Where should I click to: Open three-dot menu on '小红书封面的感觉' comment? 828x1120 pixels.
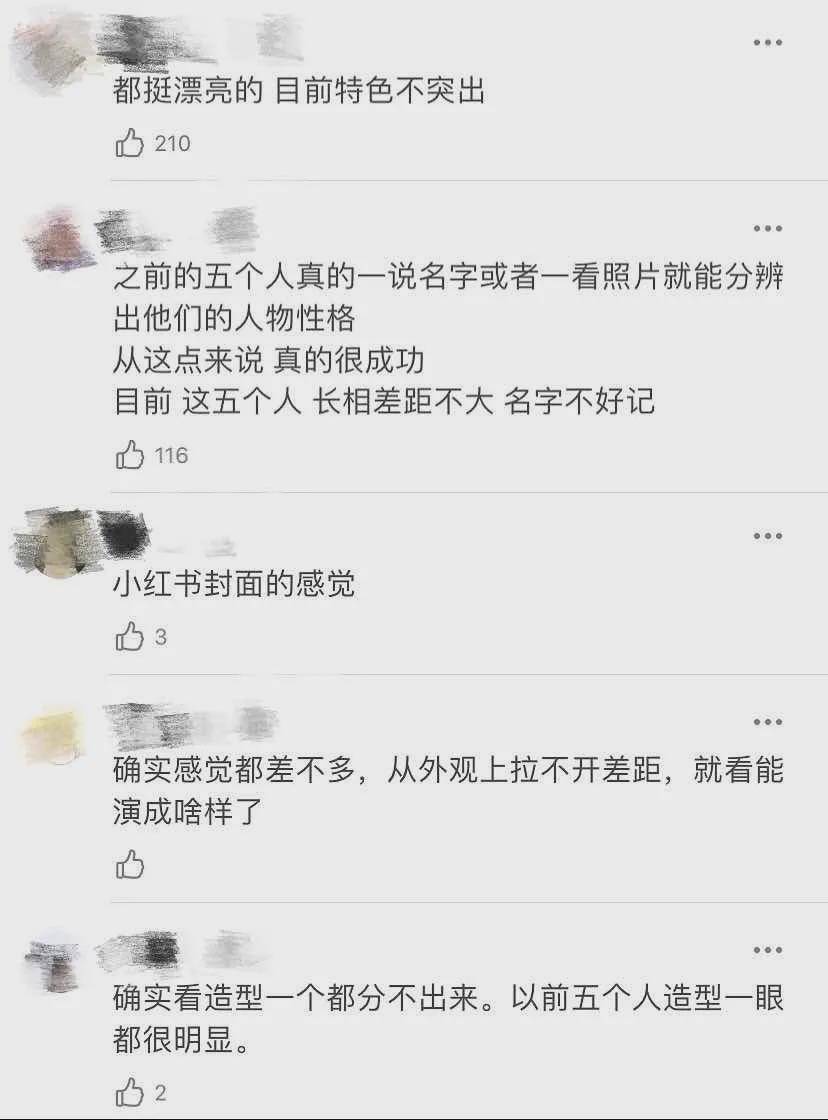pos(767,536)
